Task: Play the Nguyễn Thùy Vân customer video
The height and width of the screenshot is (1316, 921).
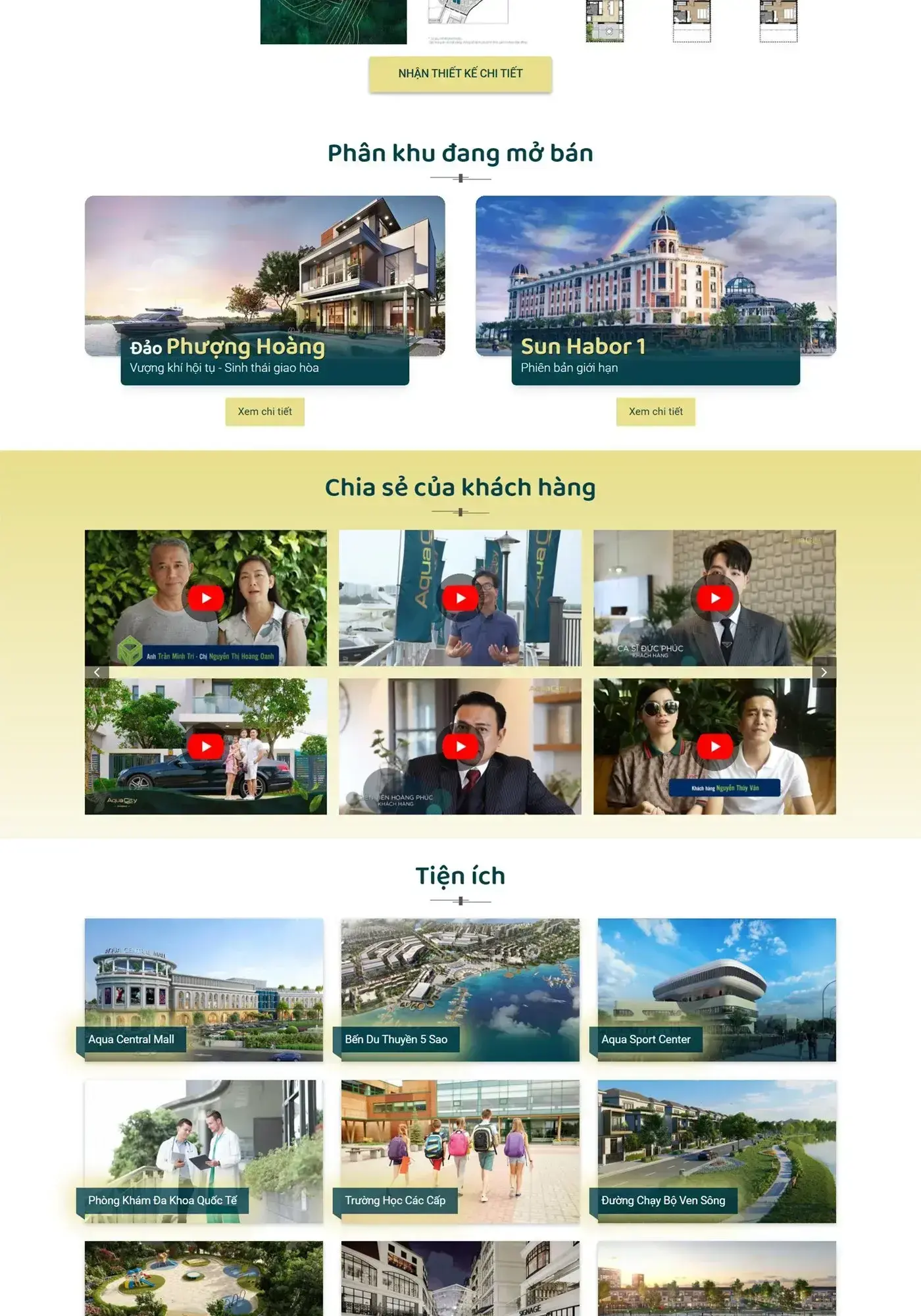Action: [714, 746]
